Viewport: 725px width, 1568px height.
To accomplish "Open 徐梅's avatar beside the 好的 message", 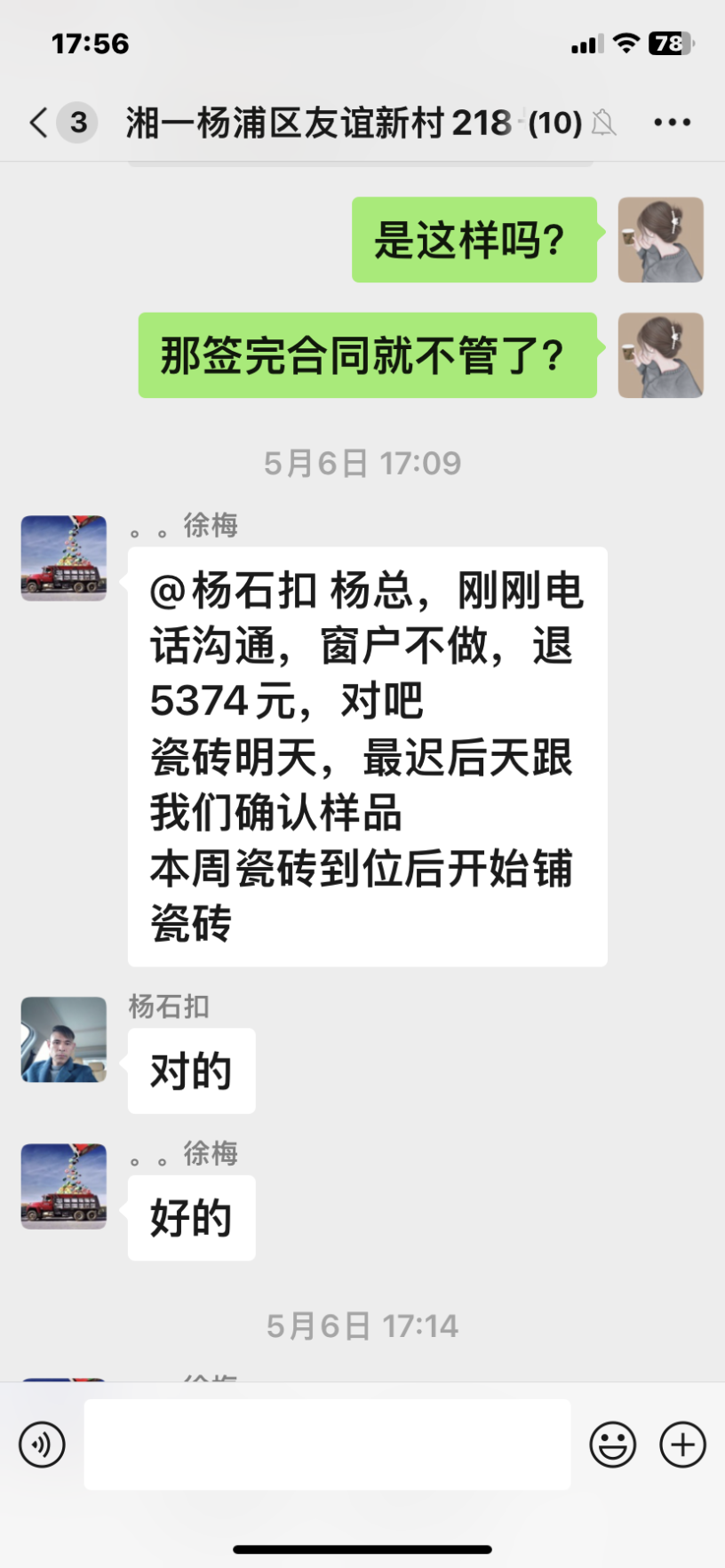I will coord(64,1186).
